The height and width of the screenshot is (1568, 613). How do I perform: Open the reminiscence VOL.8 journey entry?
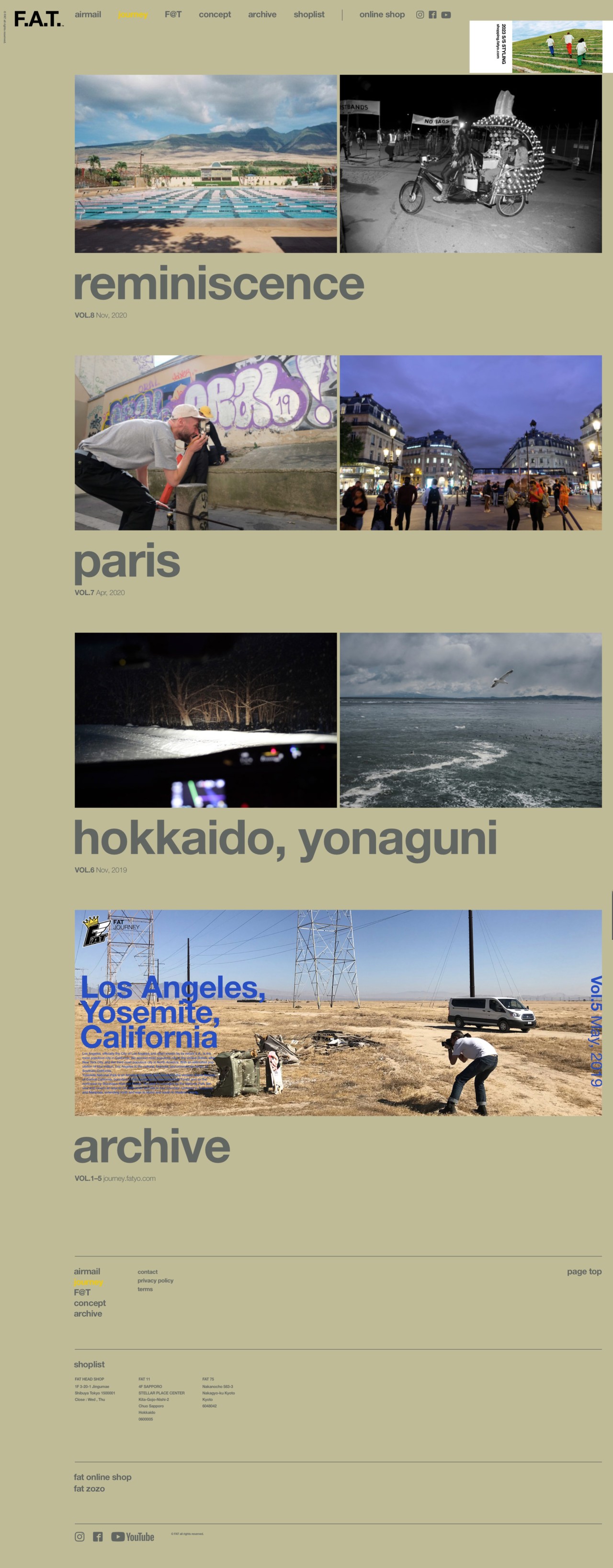point(218,284)
